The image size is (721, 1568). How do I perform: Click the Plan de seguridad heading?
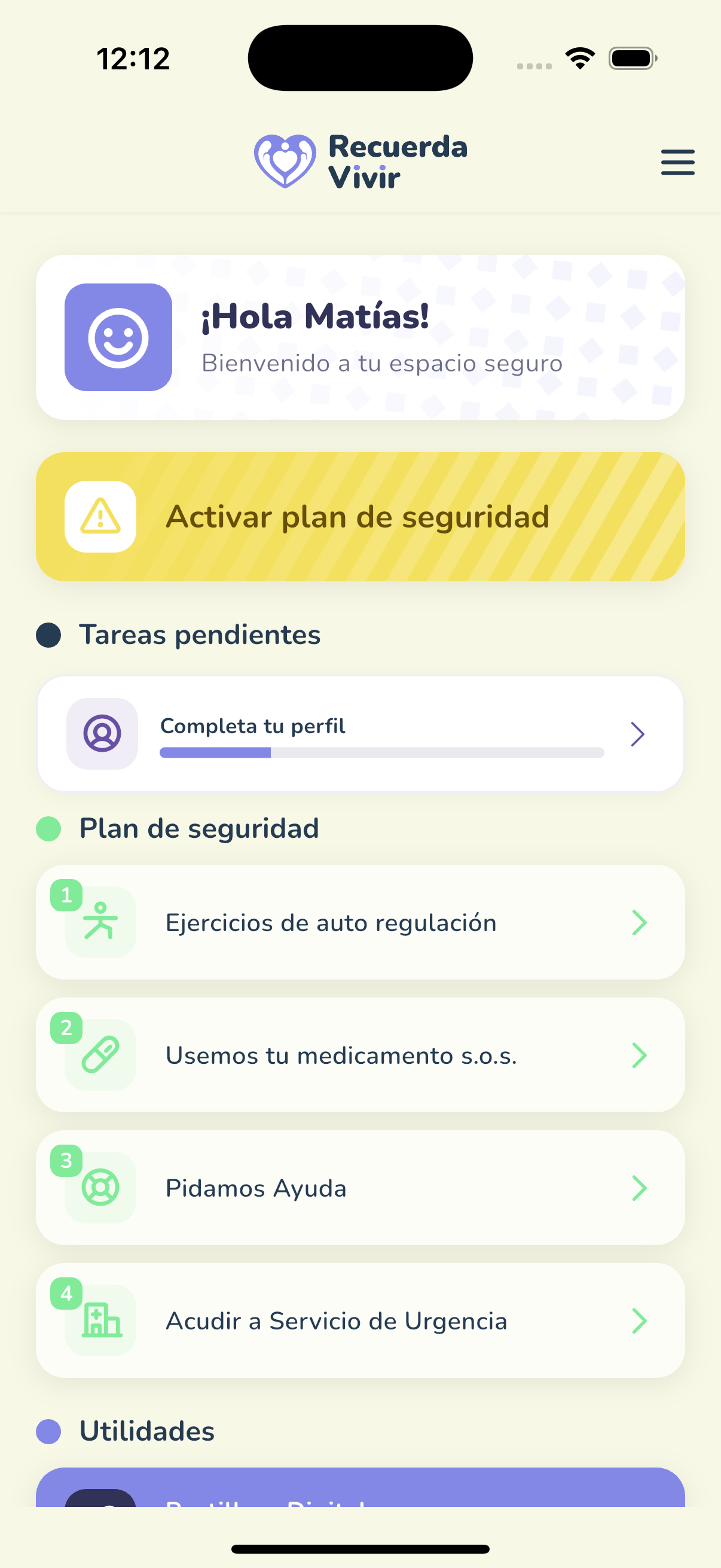(x=198, y=828)
